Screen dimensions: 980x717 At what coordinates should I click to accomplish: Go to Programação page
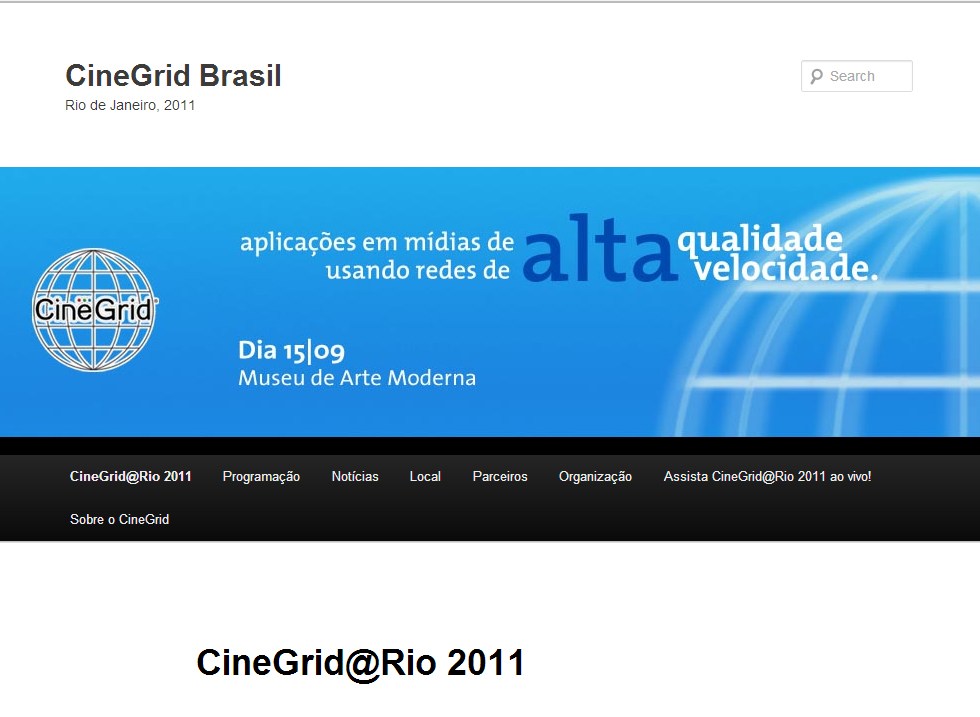click(x=261, y=477)
